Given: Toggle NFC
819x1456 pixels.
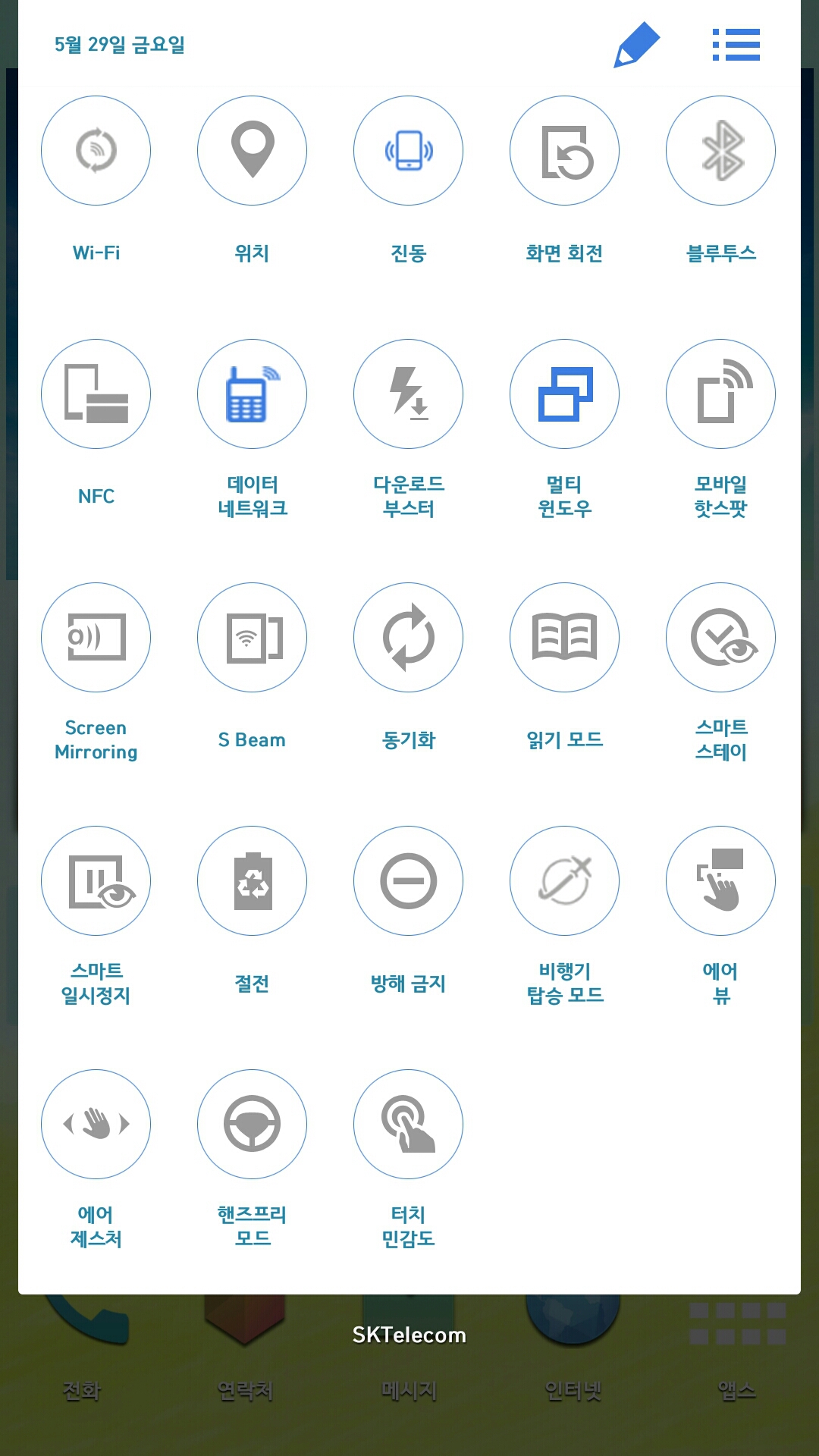Looking at the screenshot, I should click(x=96, y=394).
